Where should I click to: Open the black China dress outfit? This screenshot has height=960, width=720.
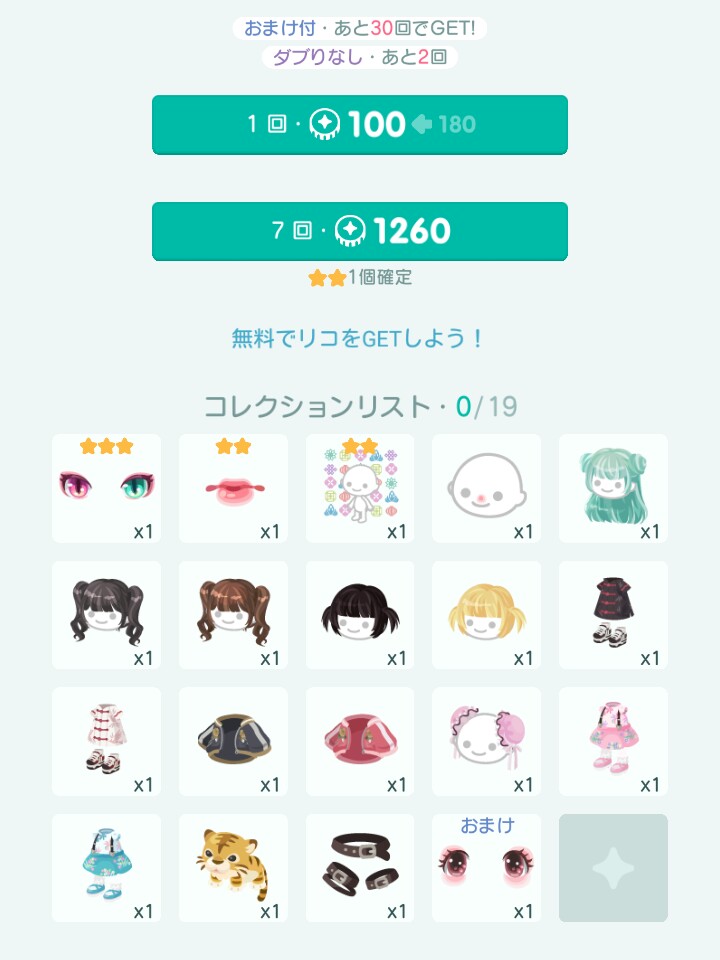[613, 615]
